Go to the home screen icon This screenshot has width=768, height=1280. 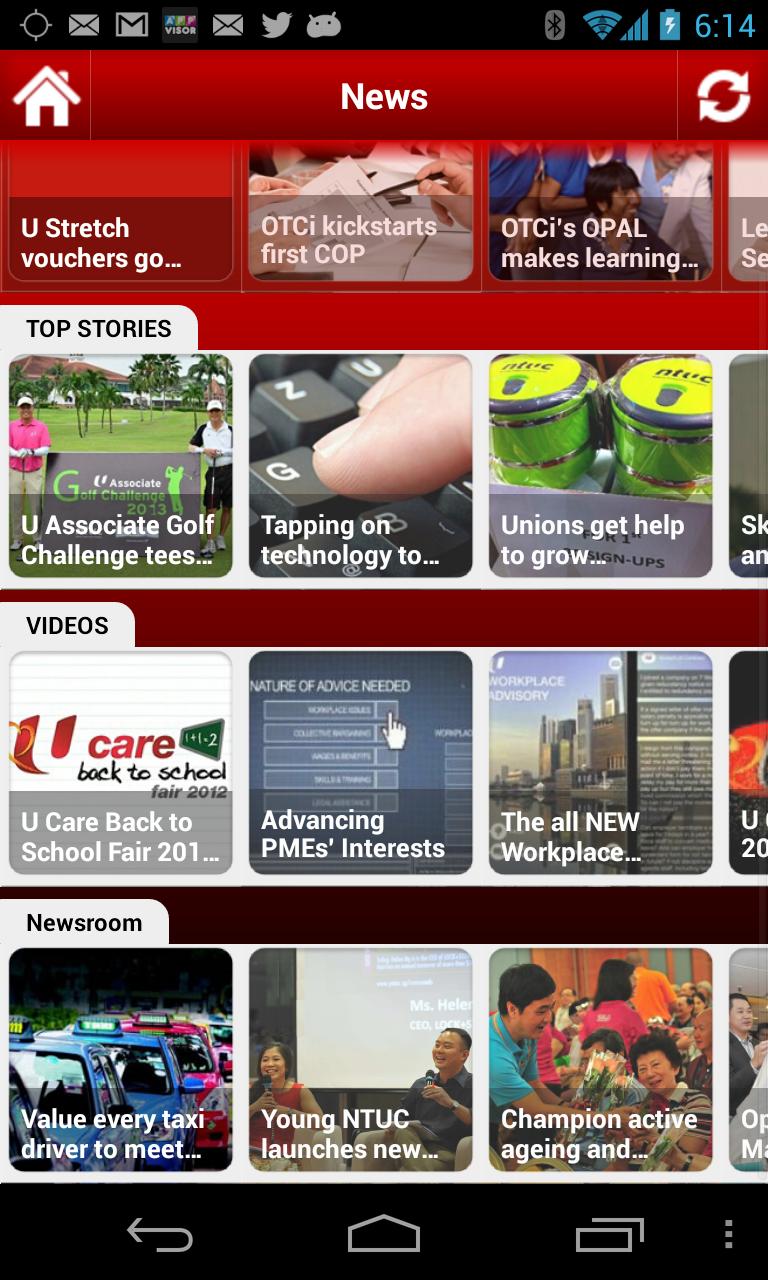click(x=45, y=96)
